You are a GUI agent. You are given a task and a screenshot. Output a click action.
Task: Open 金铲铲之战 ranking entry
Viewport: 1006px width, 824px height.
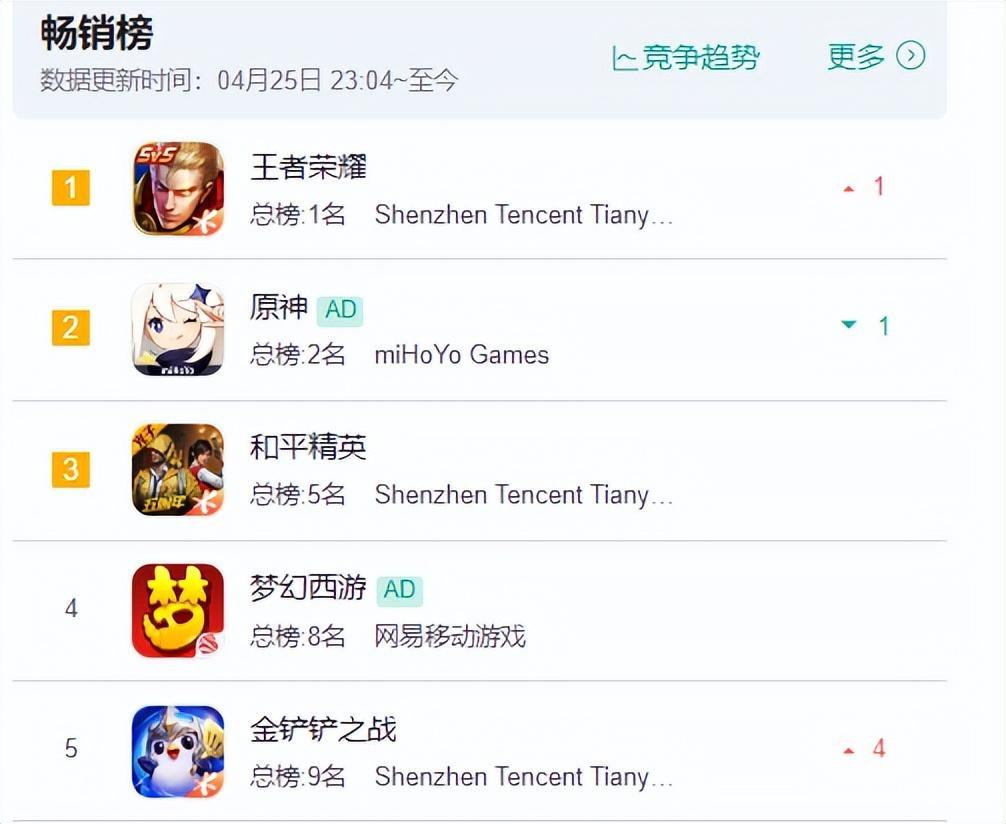click(323, 729)
